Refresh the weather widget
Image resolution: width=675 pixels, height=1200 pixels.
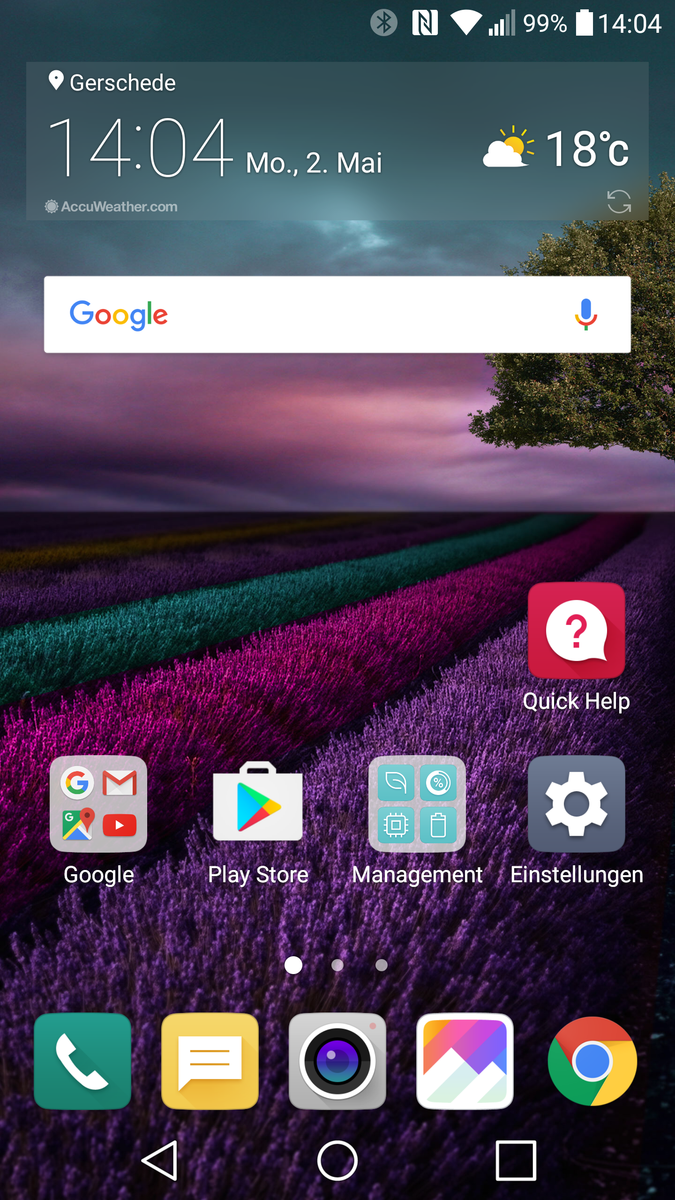619,202
